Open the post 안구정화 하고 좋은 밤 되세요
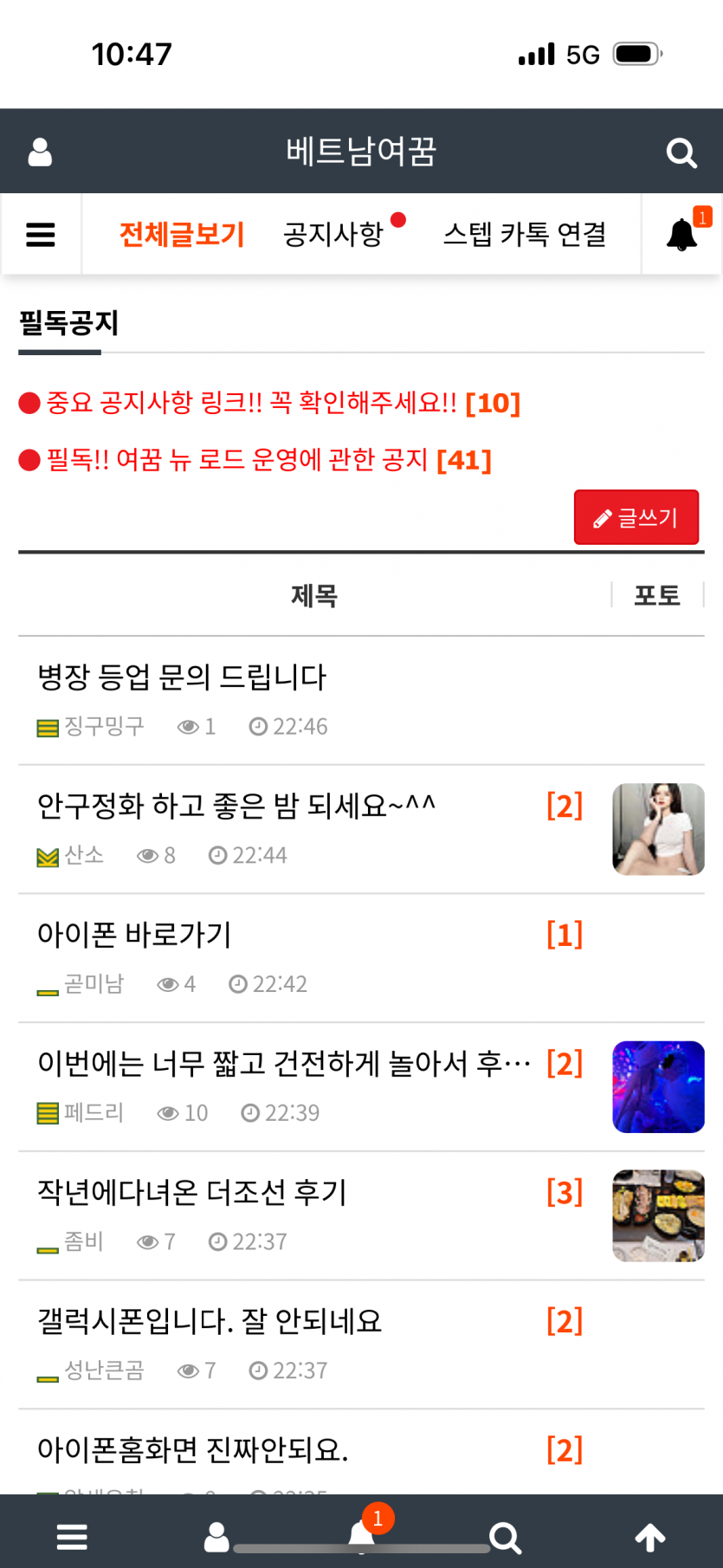Viewport: 723px width, 1568px height. (x=236, y=807)
